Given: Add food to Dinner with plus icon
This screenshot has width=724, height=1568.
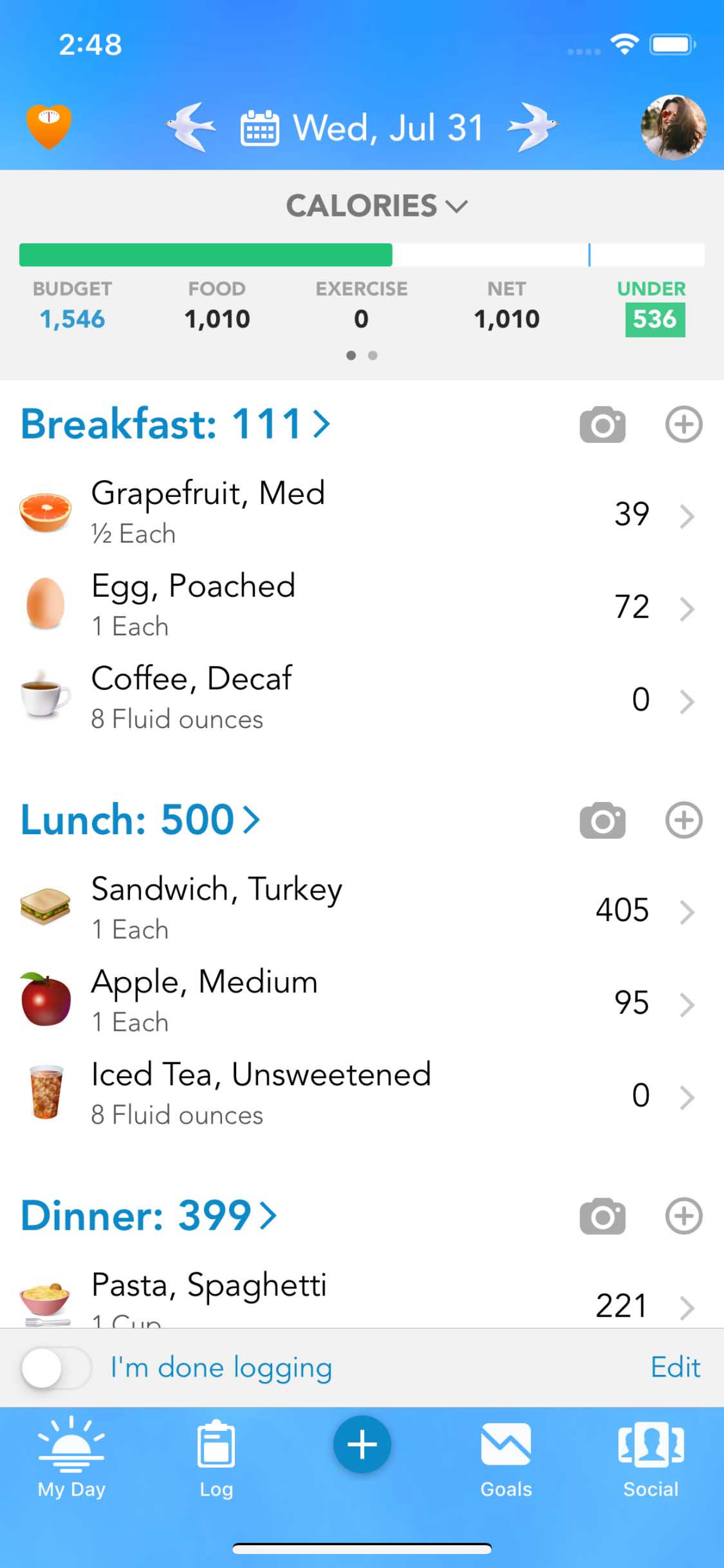Looking at the screenshot, I should point(684,1216).
